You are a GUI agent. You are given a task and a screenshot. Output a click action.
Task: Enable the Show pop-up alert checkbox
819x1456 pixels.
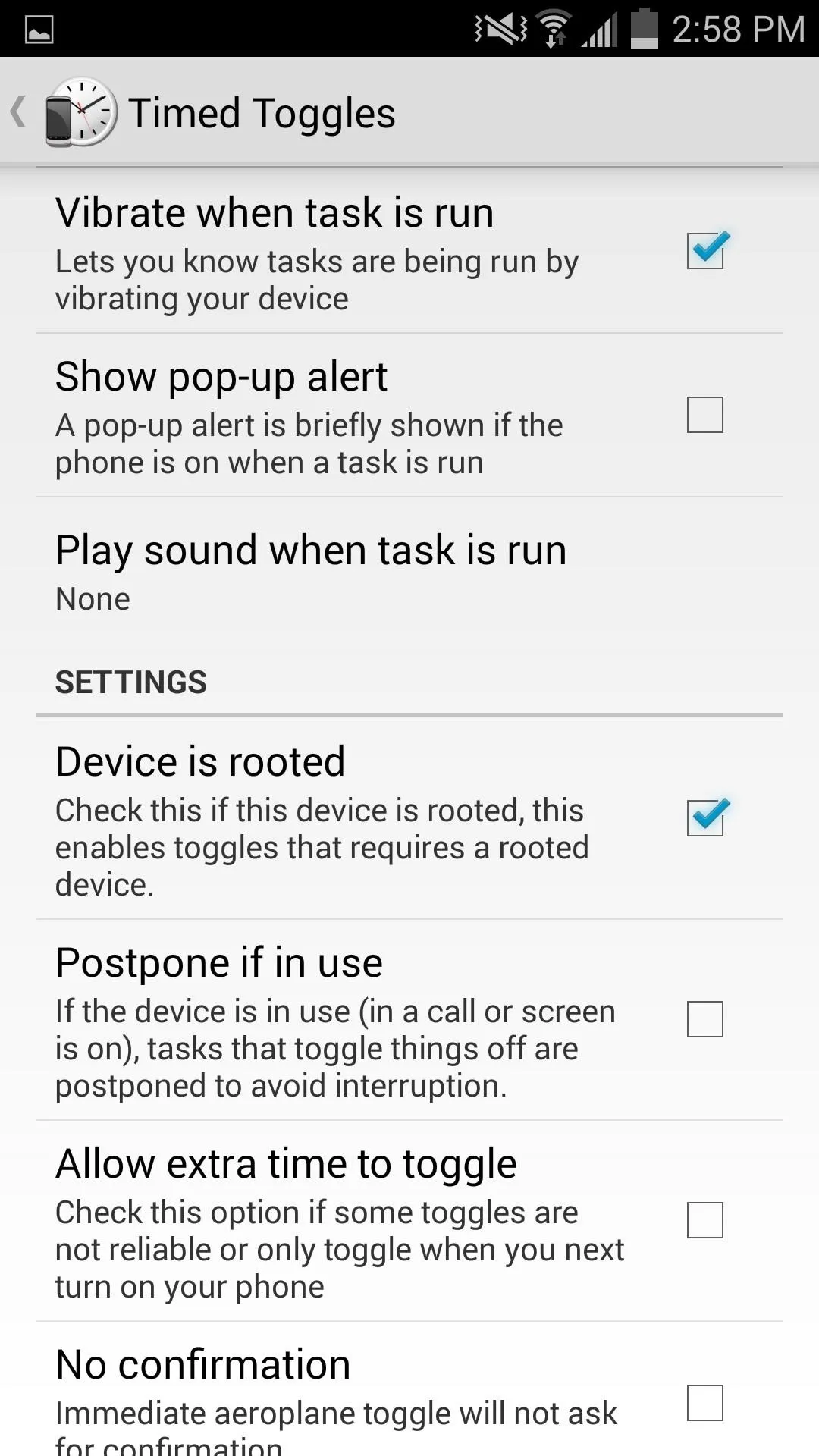(705, 415)
